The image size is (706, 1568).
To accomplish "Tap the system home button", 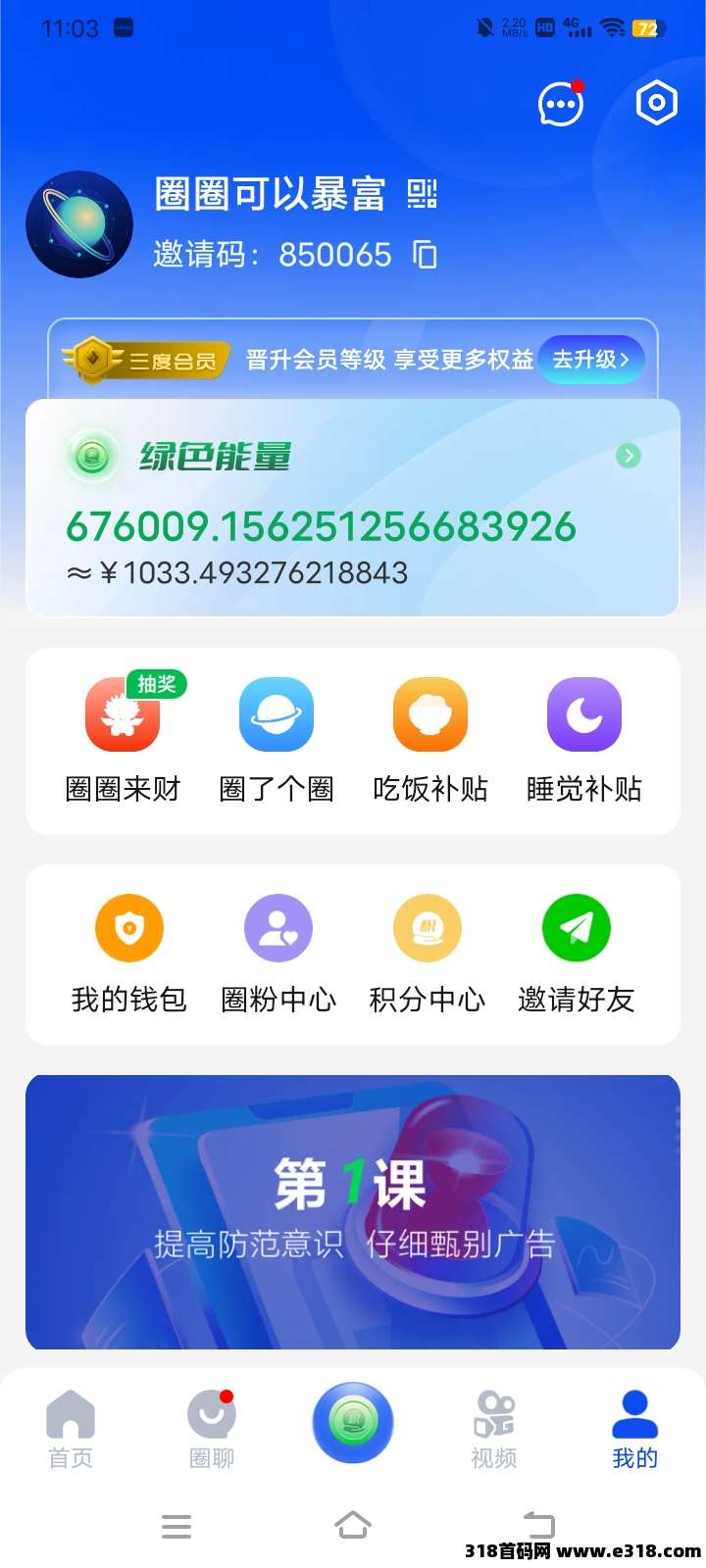I will (x=353, y=1525).
